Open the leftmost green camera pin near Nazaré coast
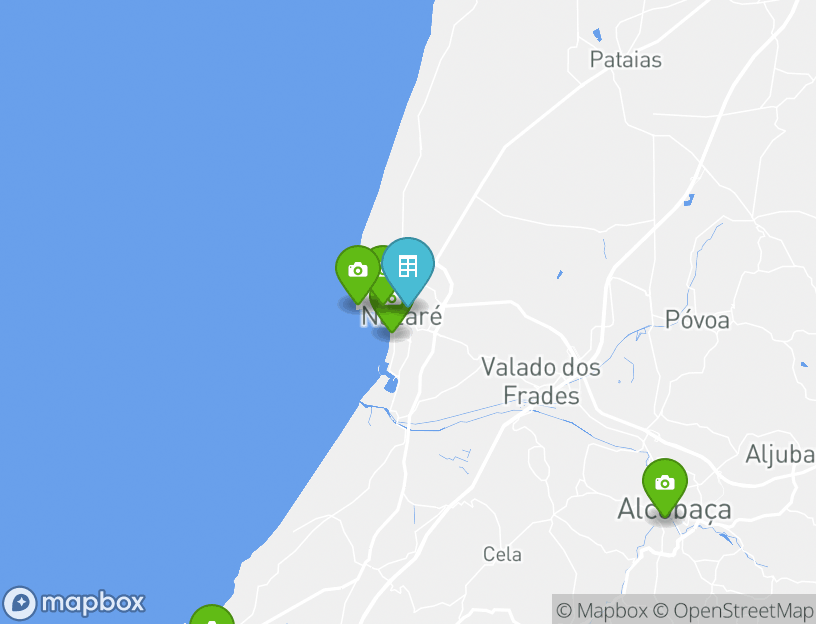This screenshot has width=816, height=624. (x=356, y=270)
